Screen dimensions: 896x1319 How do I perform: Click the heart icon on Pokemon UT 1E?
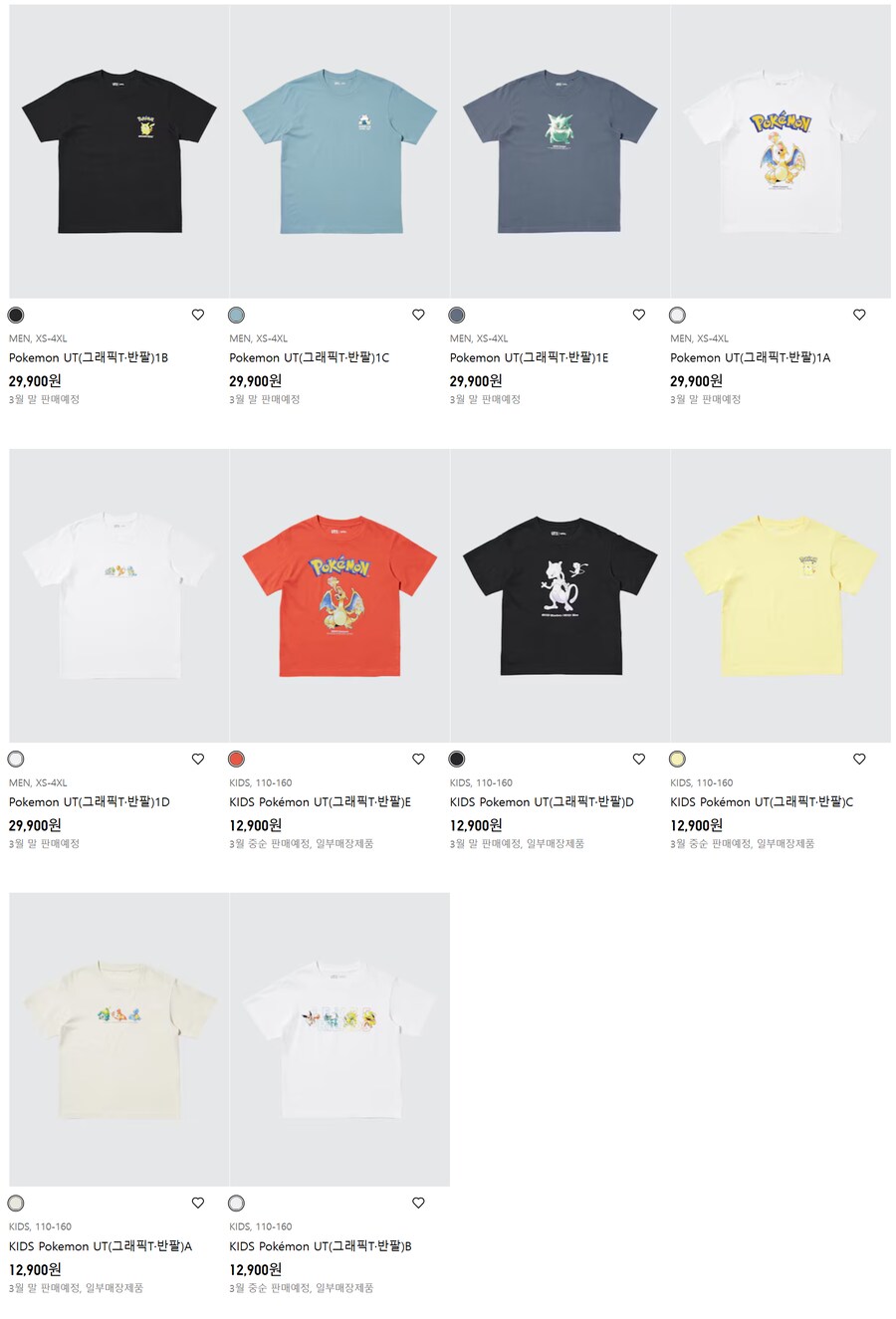[638, 315]
